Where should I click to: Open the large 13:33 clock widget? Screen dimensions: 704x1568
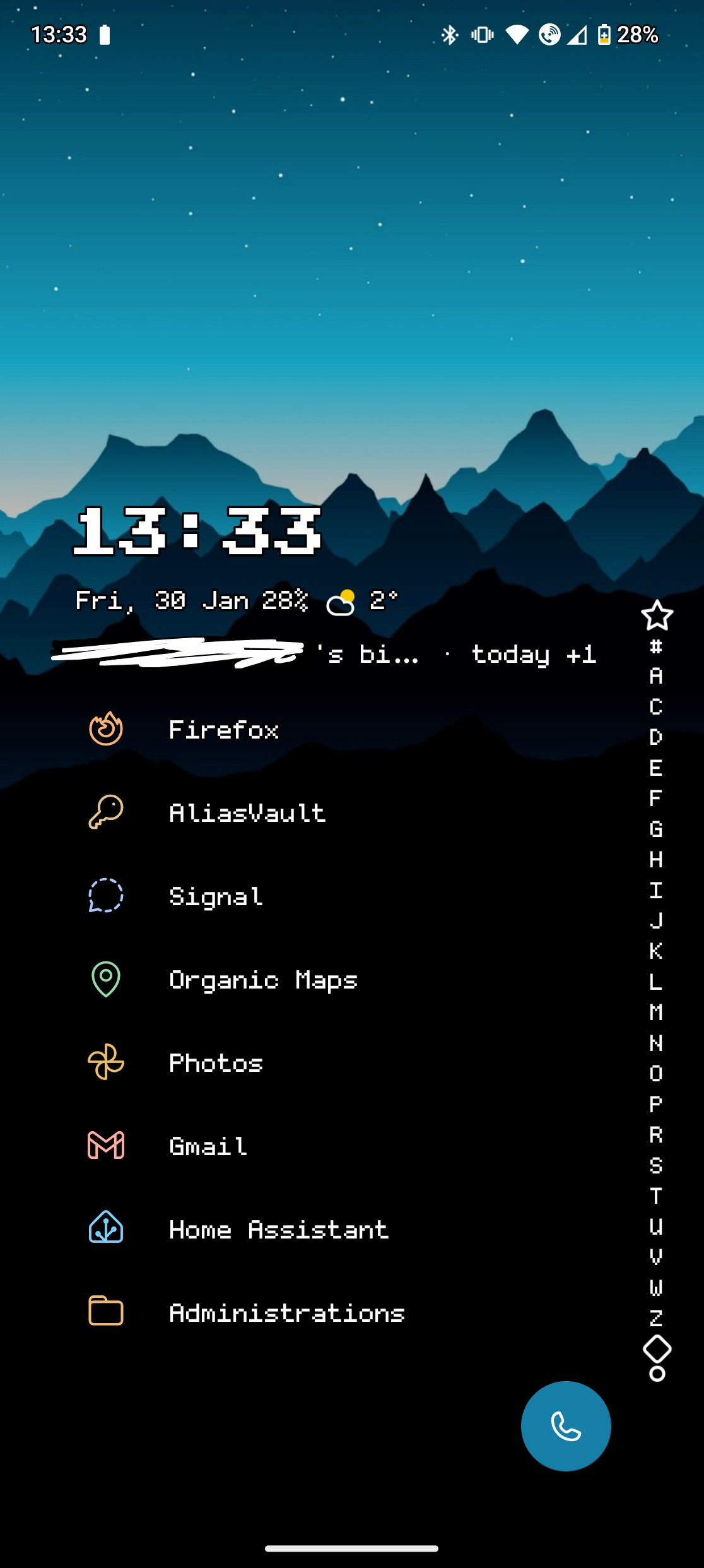(198, 532)
